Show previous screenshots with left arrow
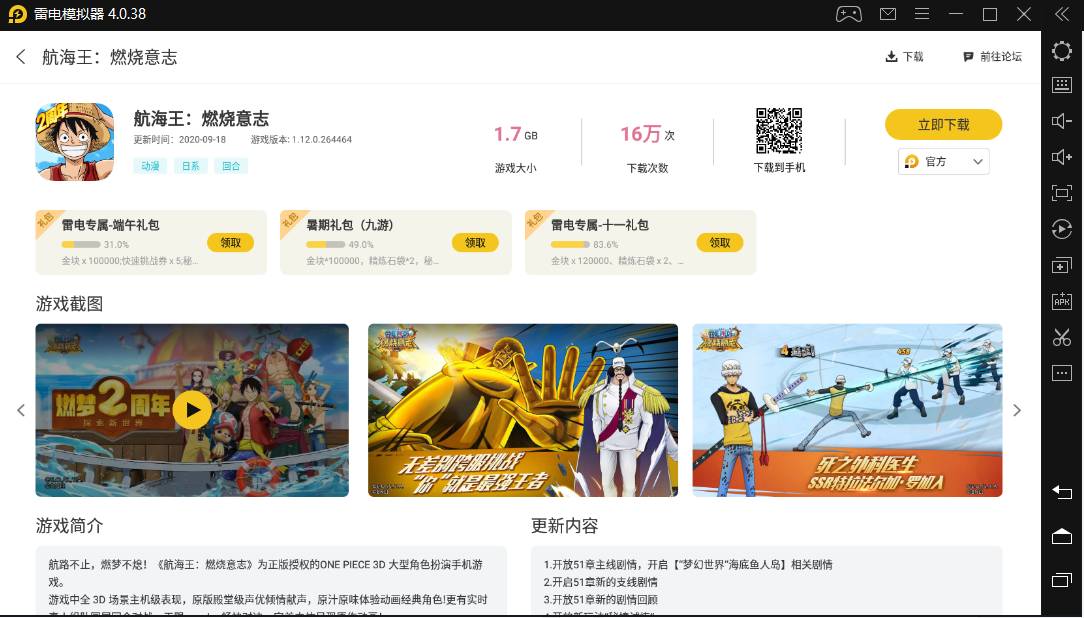Viewport: 1084px width, 618px height. point(21,410)
